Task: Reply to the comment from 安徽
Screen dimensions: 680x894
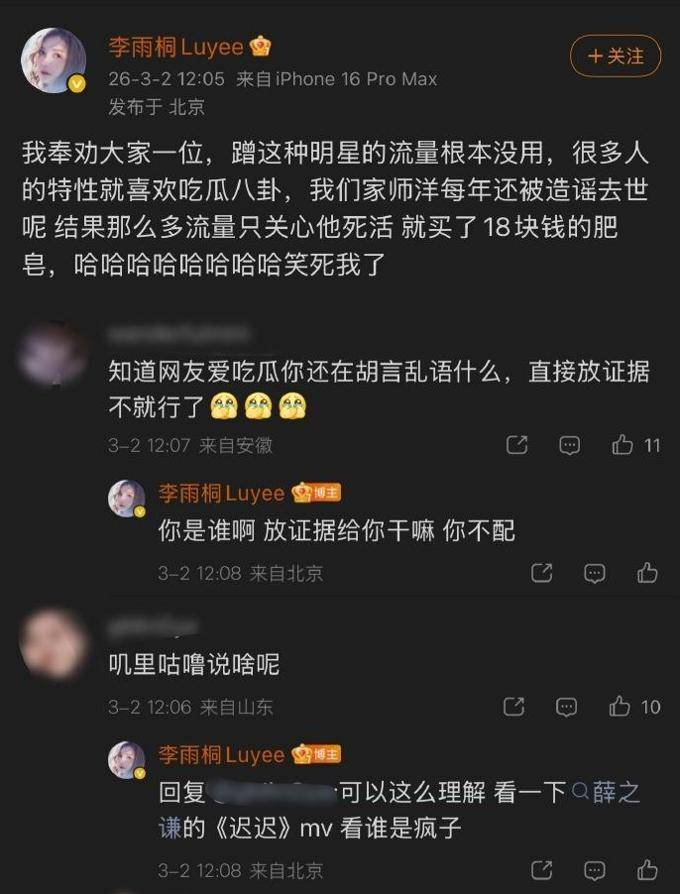Action: (569, 445)
